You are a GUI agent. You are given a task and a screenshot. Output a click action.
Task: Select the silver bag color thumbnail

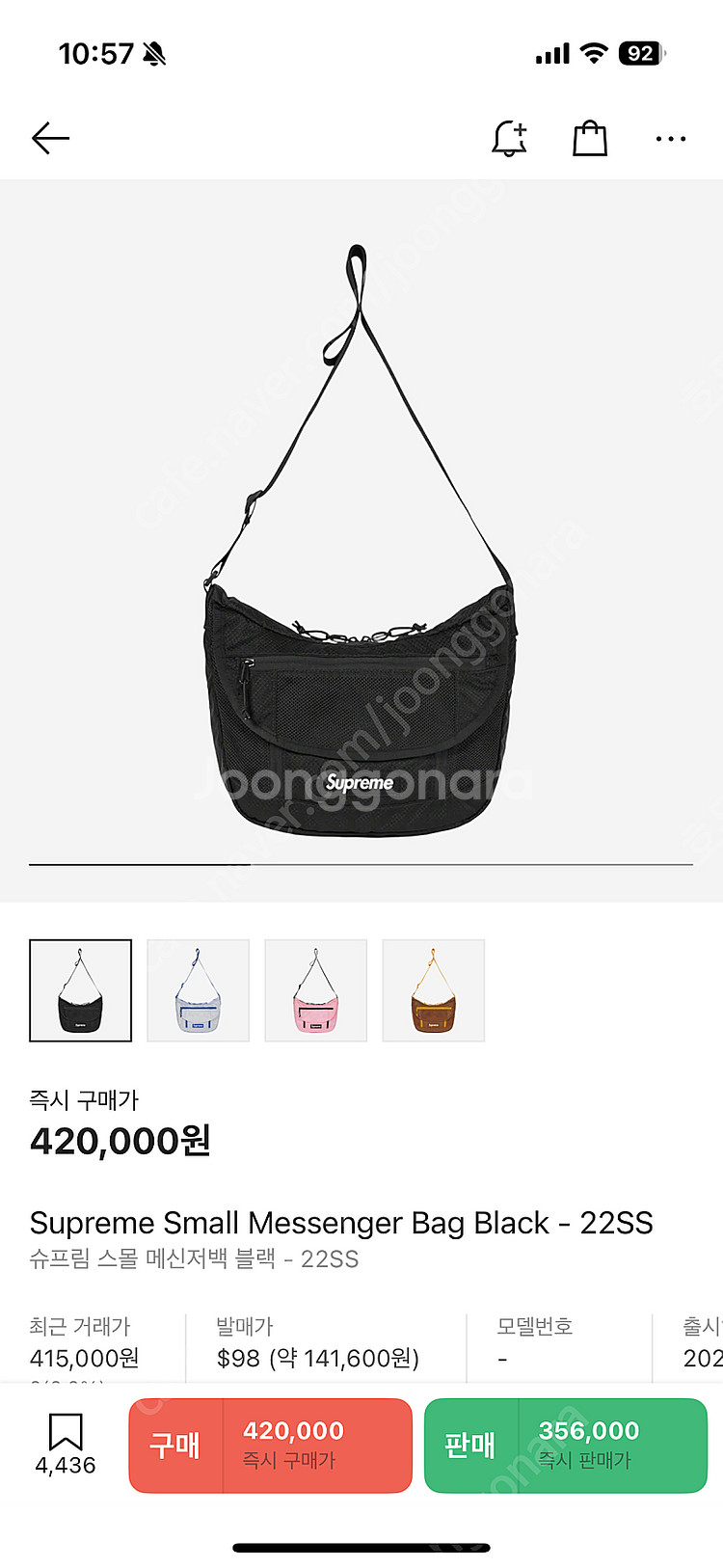click(199, 990)
